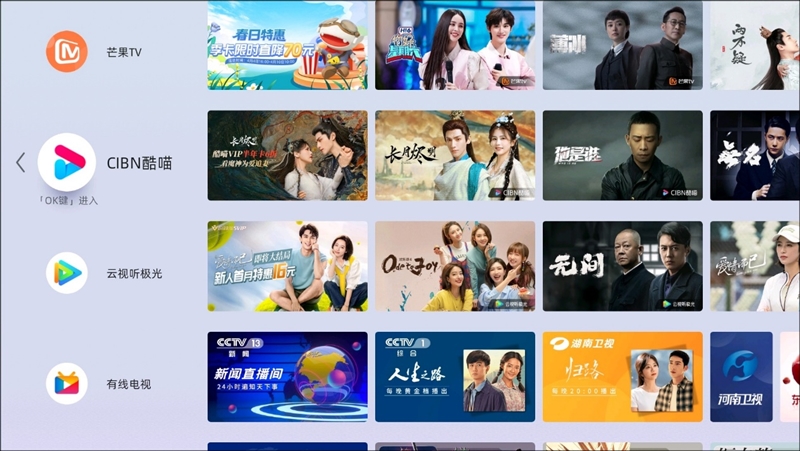Open the 他是谁 drama tile
This screenshot has height=451, width=800.
coord(622,155)
